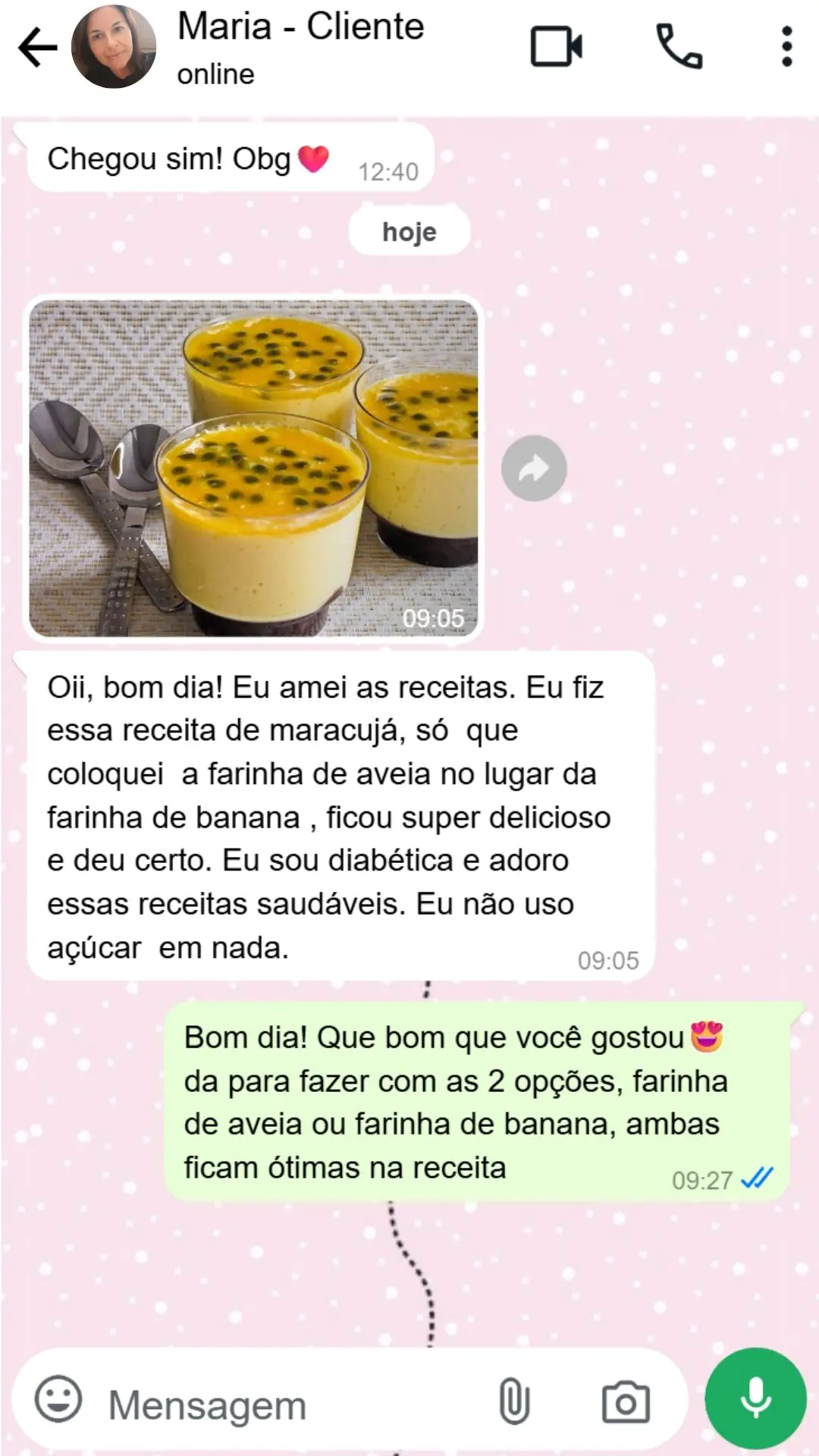Start a video call with Maria

tap(556, 47)
